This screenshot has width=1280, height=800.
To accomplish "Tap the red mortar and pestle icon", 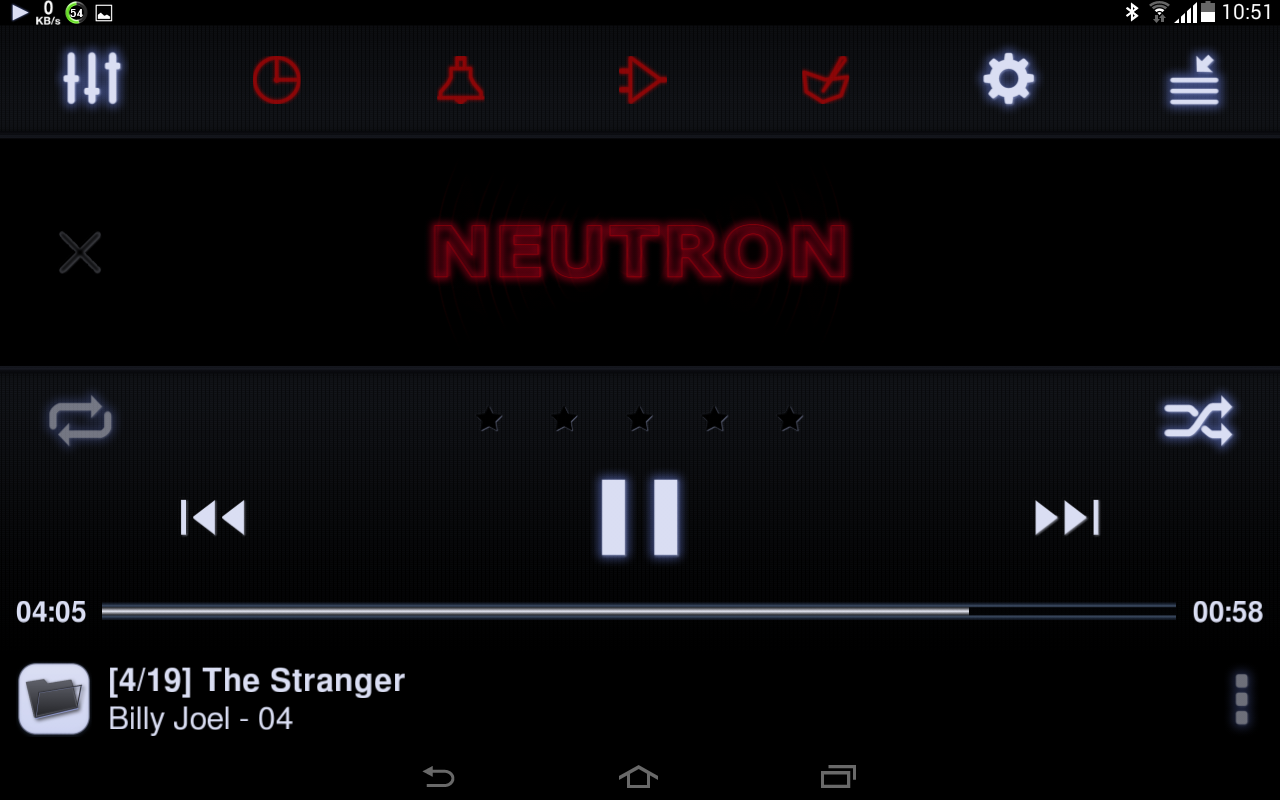I will pyautogui.click(x=826, y=79).
